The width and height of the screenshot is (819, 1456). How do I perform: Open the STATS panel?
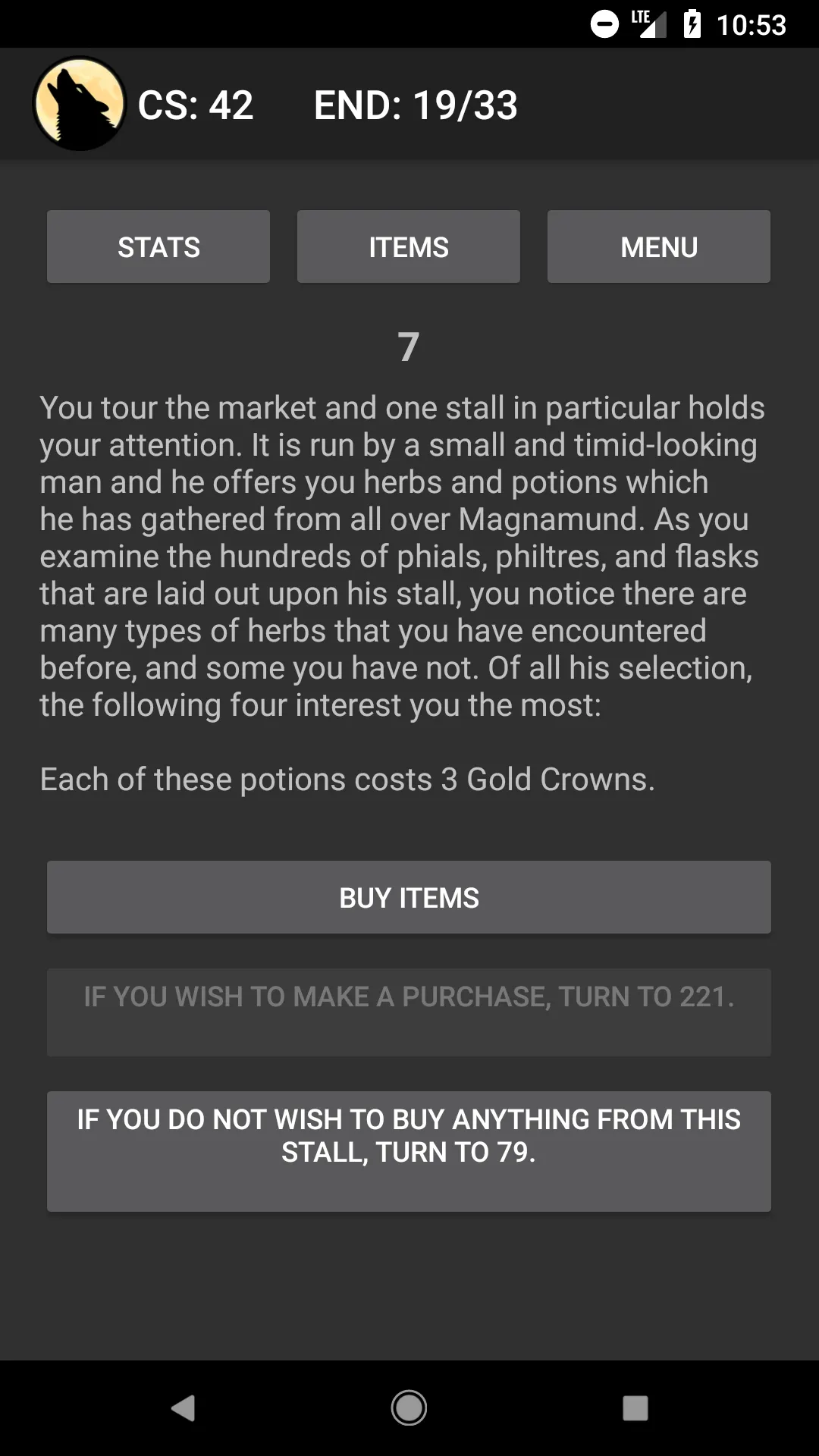[x=158, y=246]
